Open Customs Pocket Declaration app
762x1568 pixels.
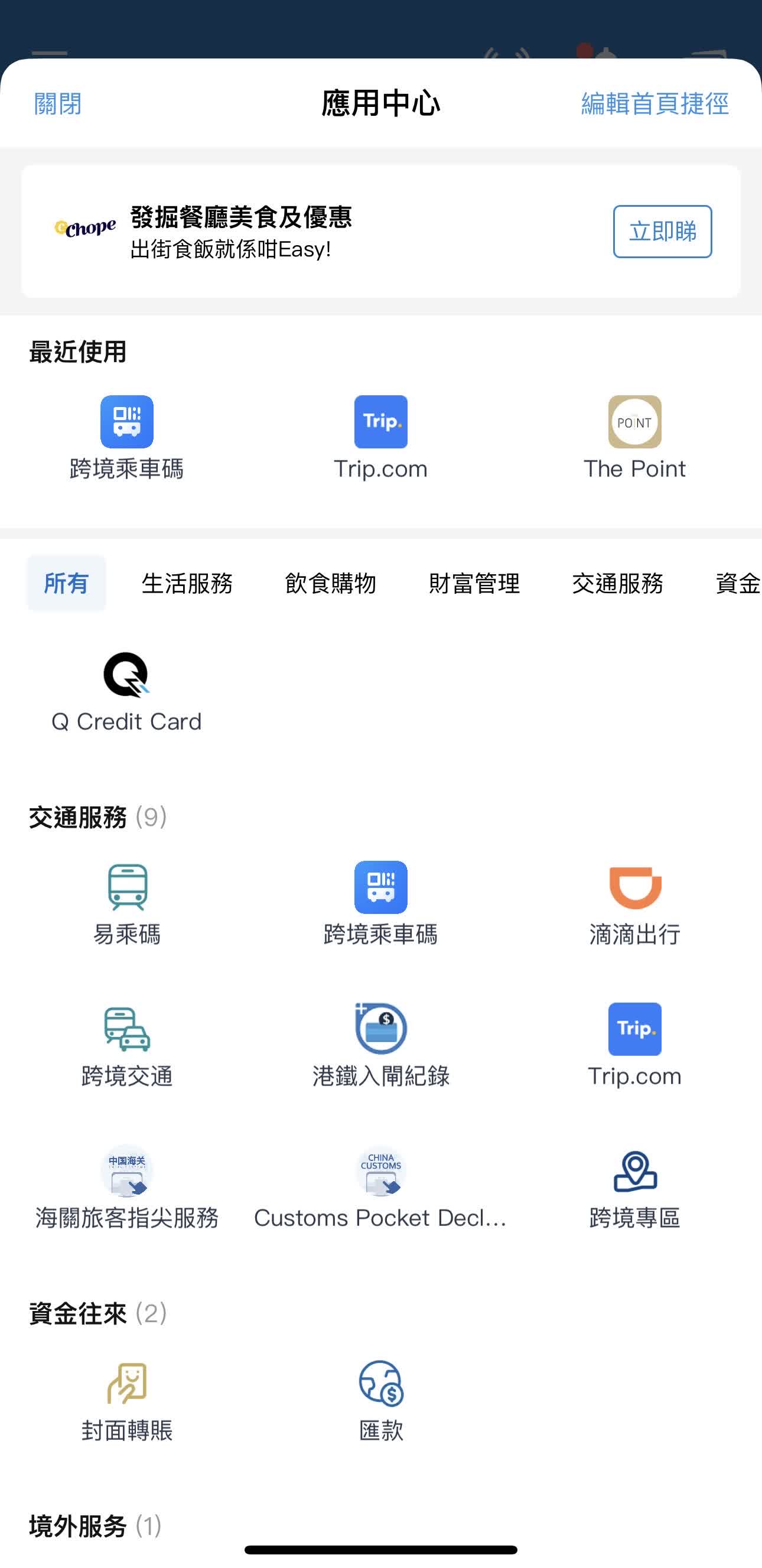tap(381, 1188)
